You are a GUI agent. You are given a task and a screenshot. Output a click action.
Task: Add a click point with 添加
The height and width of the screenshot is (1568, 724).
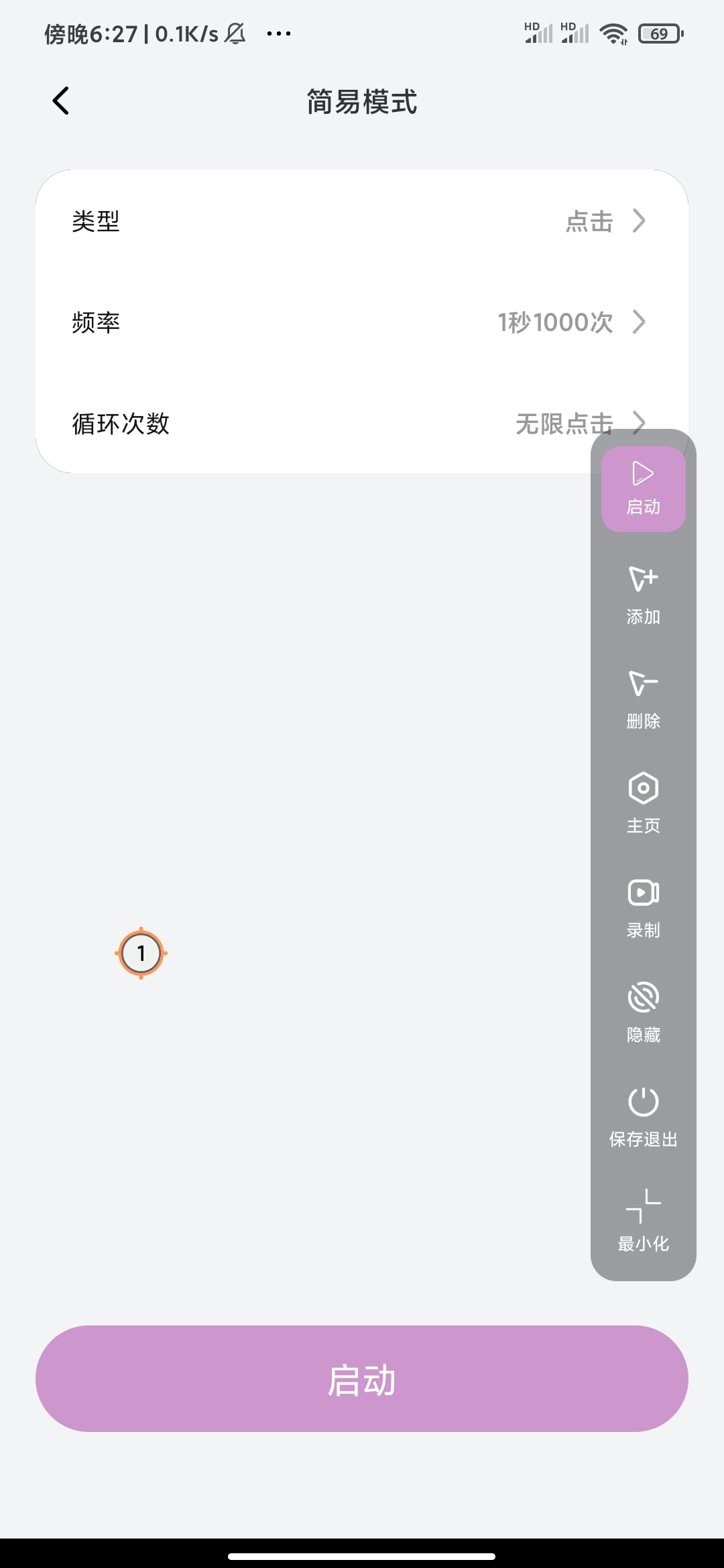[x=643, y=594]
